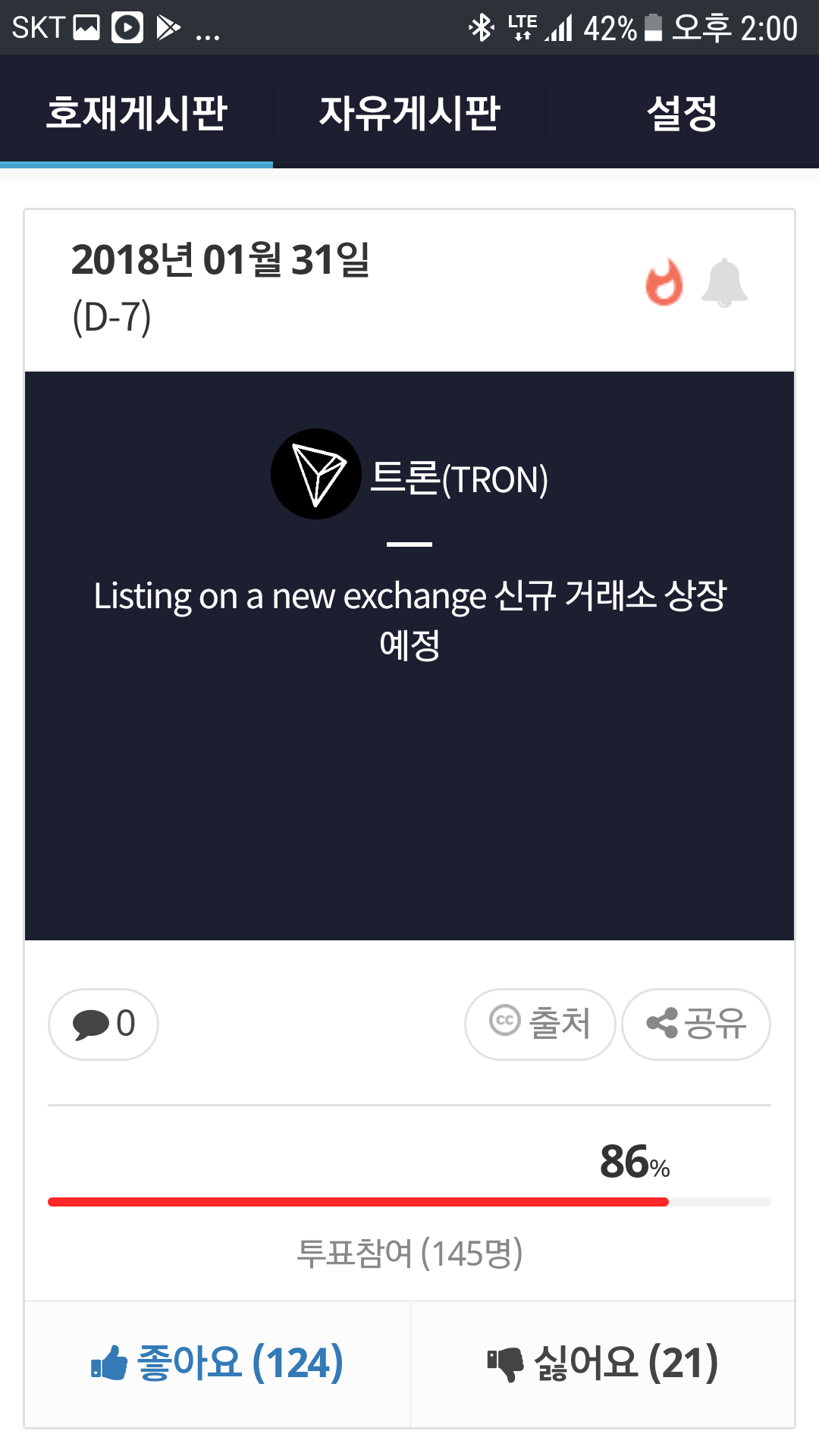This screenshot has height=1456, width=819.
Task: Tap the thumbs-down icon next to 싫어요
Action: point(504,1361)
